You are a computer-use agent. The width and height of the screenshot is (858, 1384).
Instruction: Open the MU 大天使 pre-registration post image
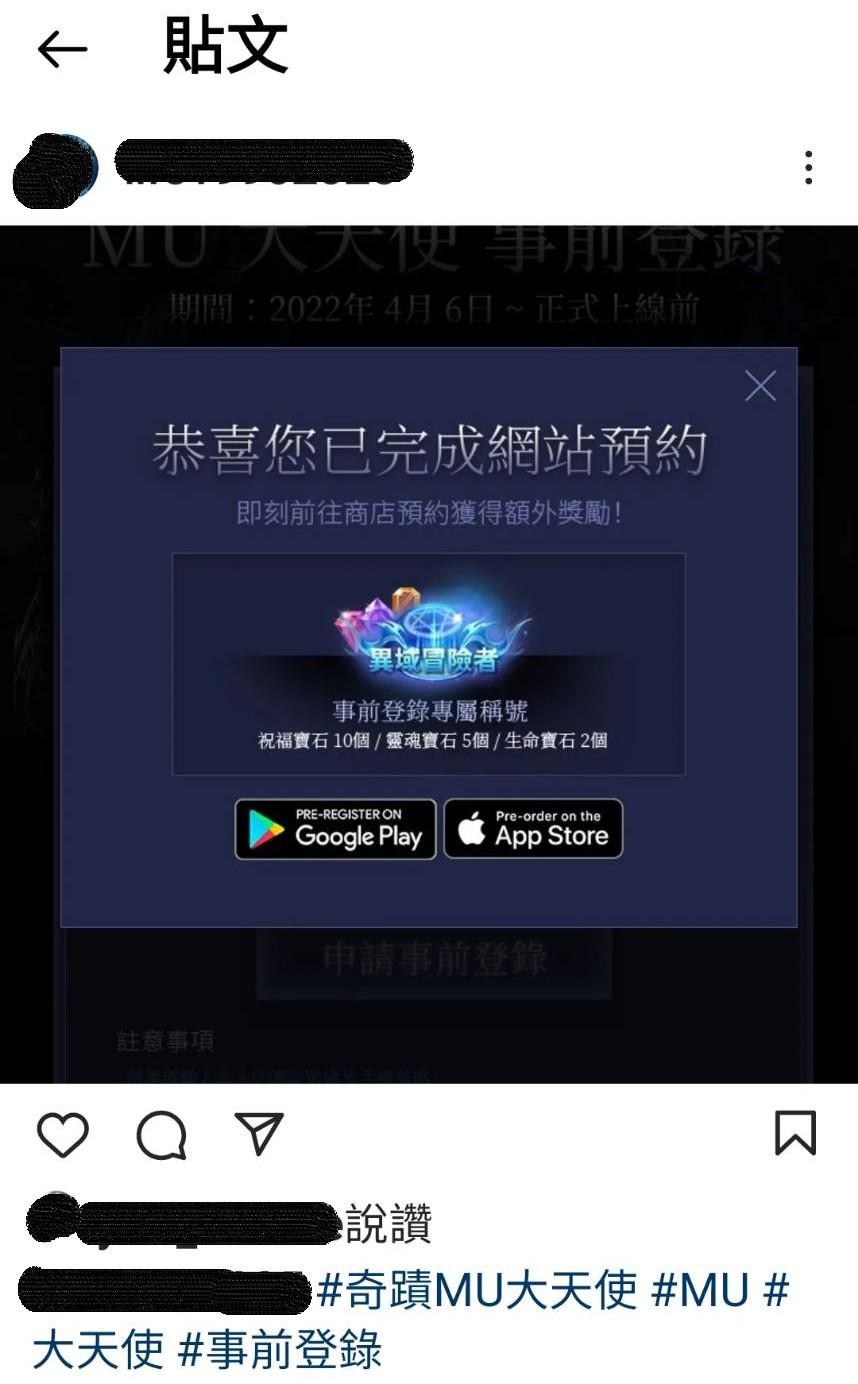[429, 654]
